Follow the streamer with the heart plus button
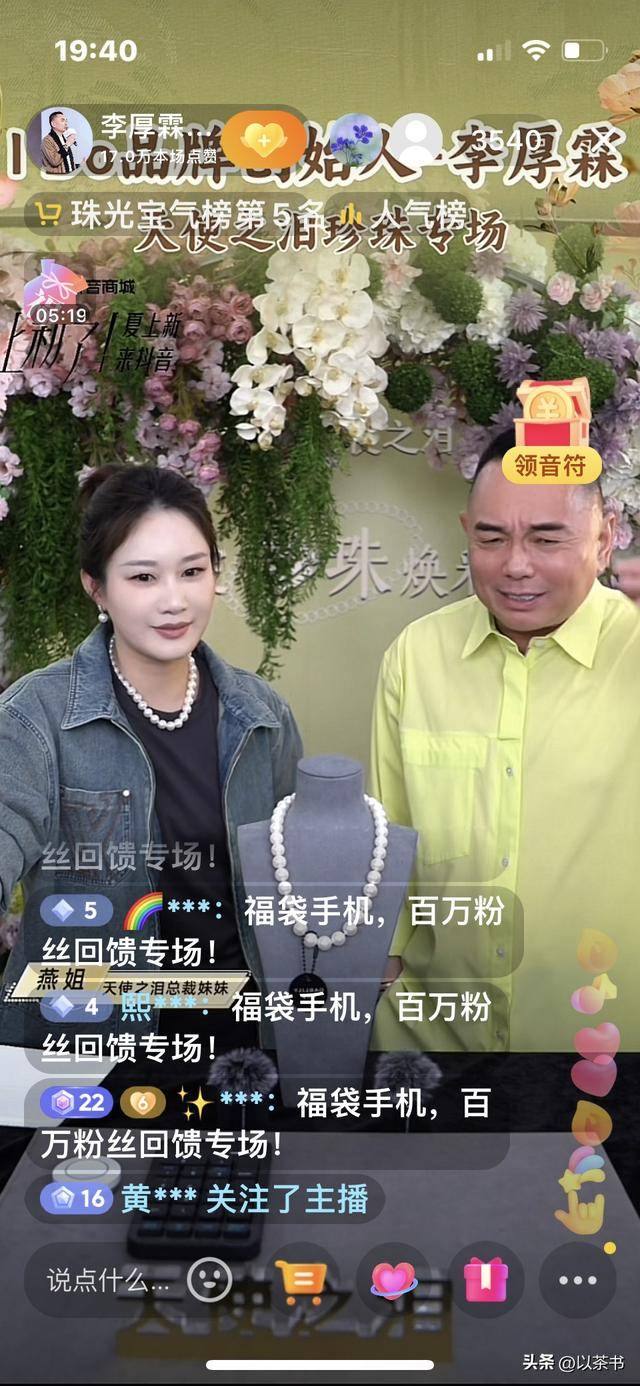The width and height of the screenshot is (640, 1386). pos(263,140)
